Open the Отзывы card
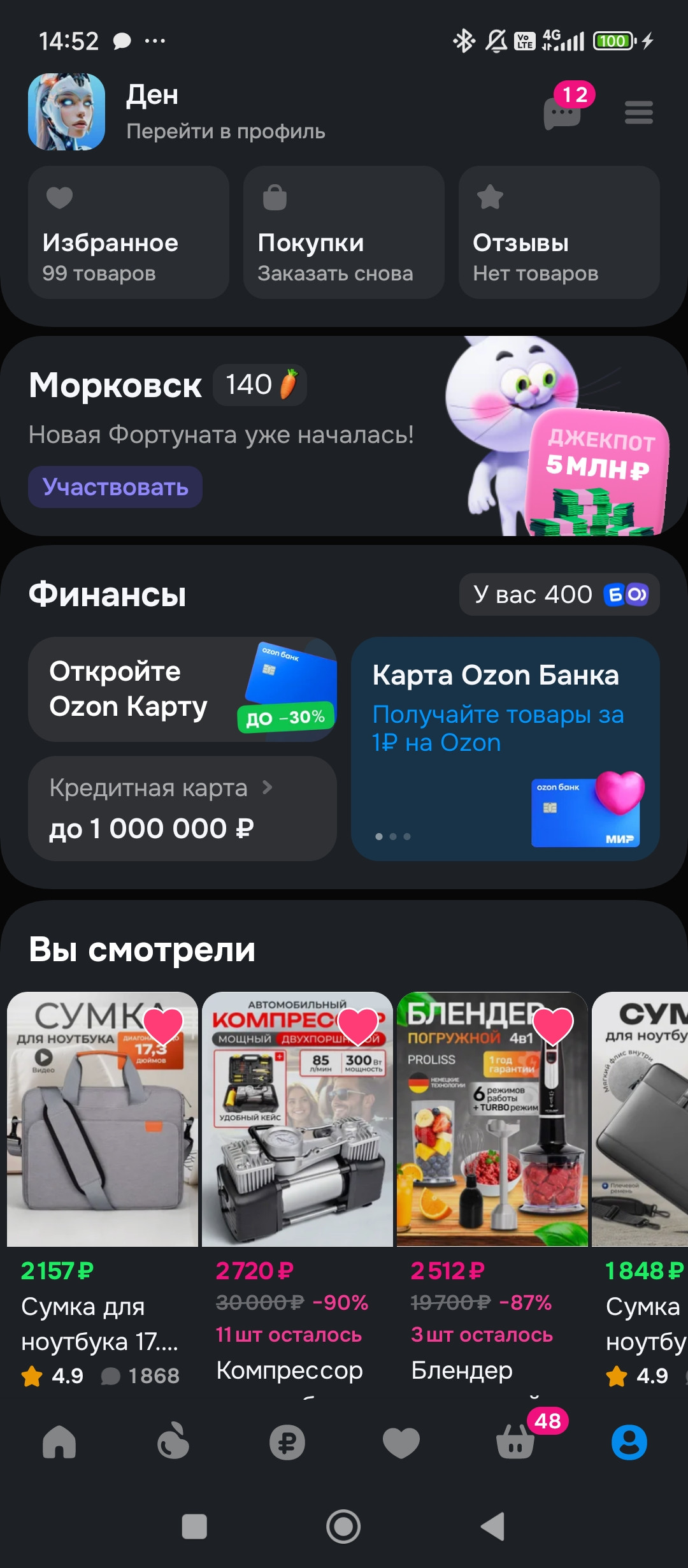 click(x=559, y=233)
